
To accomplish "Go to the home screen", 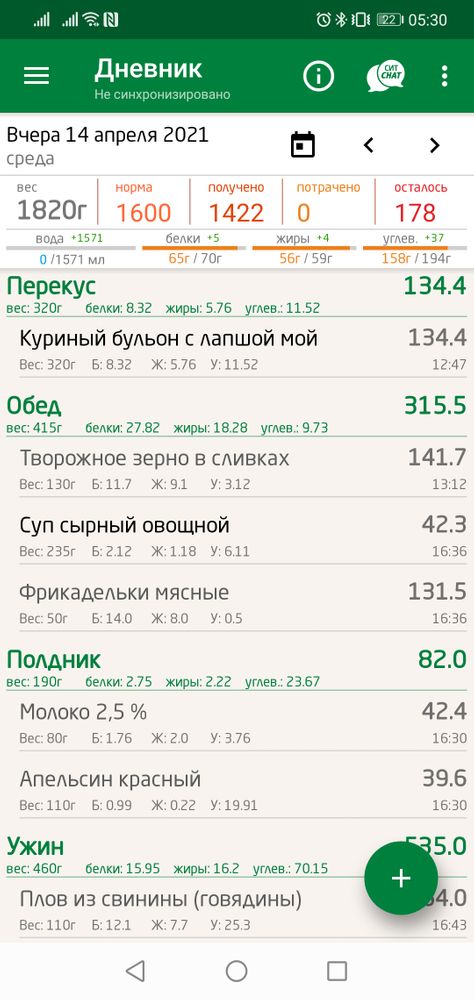I will click(x=237, y=971).
